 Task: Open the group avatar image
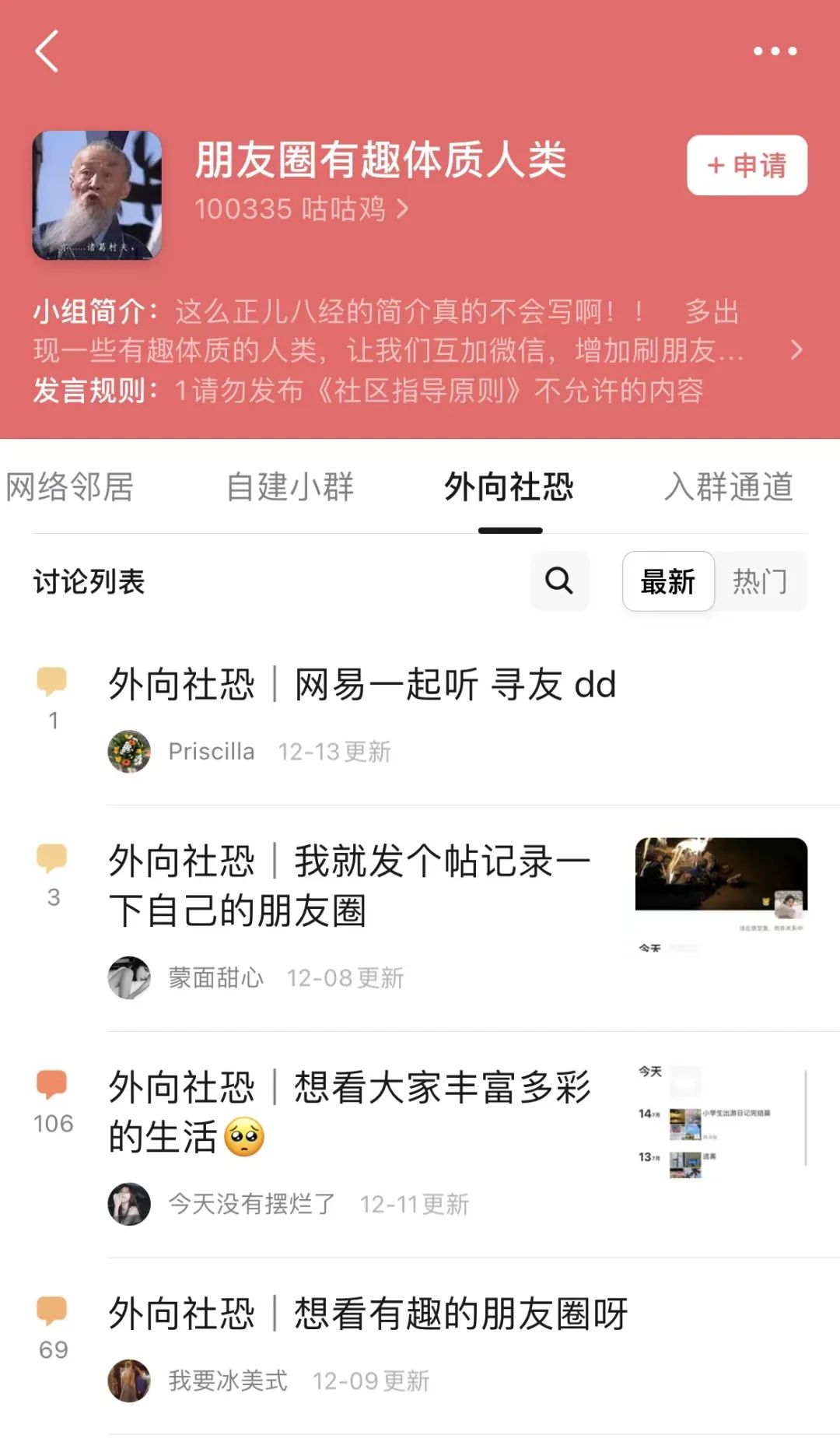(95, 193)
